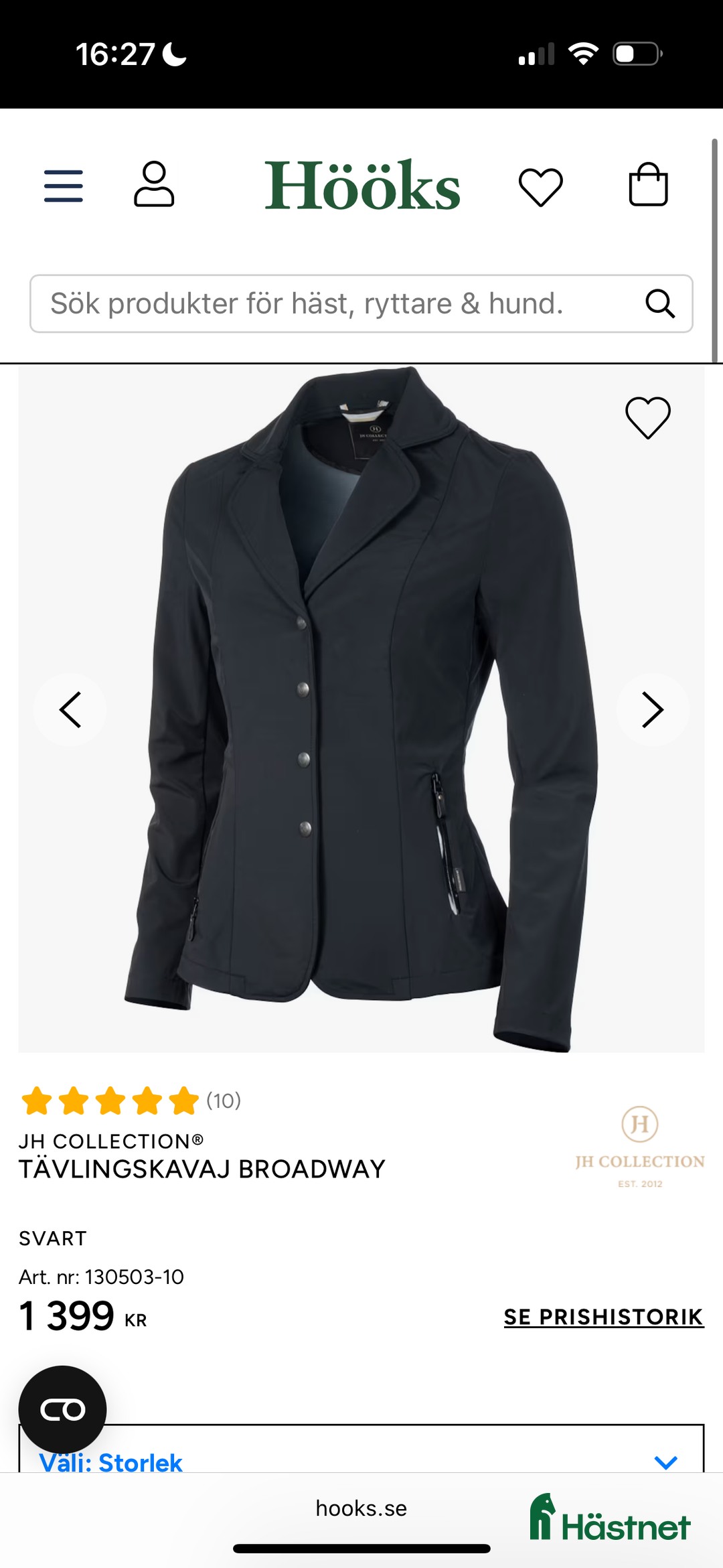723x1568 pixels.
Task: Open the wishlist heart in header
Action: click(540, 186)
